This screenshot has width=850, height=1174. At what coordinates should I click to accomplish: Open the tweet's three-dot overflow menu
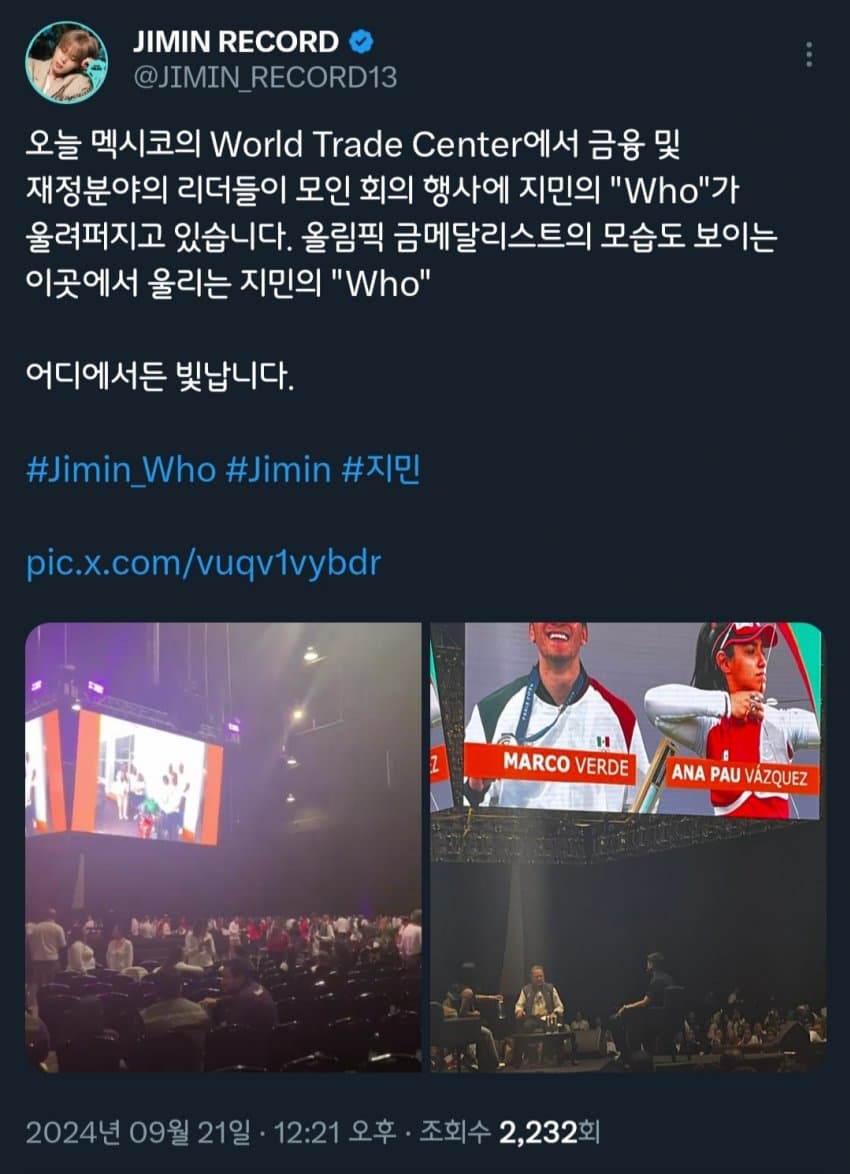(808, 55)
